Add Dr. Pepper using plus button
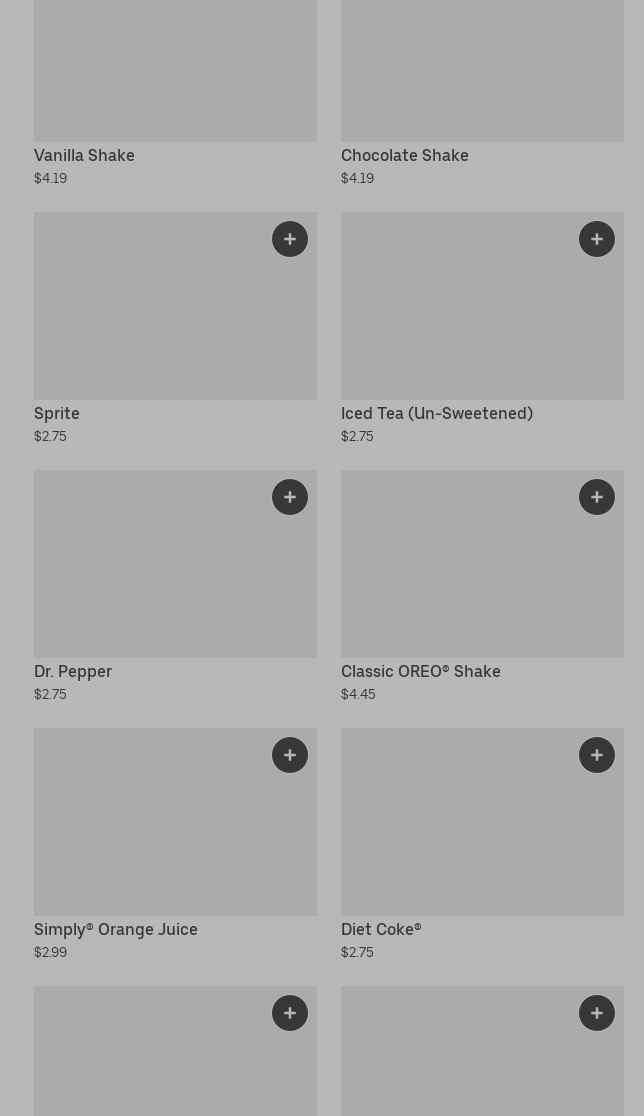 (x=290, y=497)
